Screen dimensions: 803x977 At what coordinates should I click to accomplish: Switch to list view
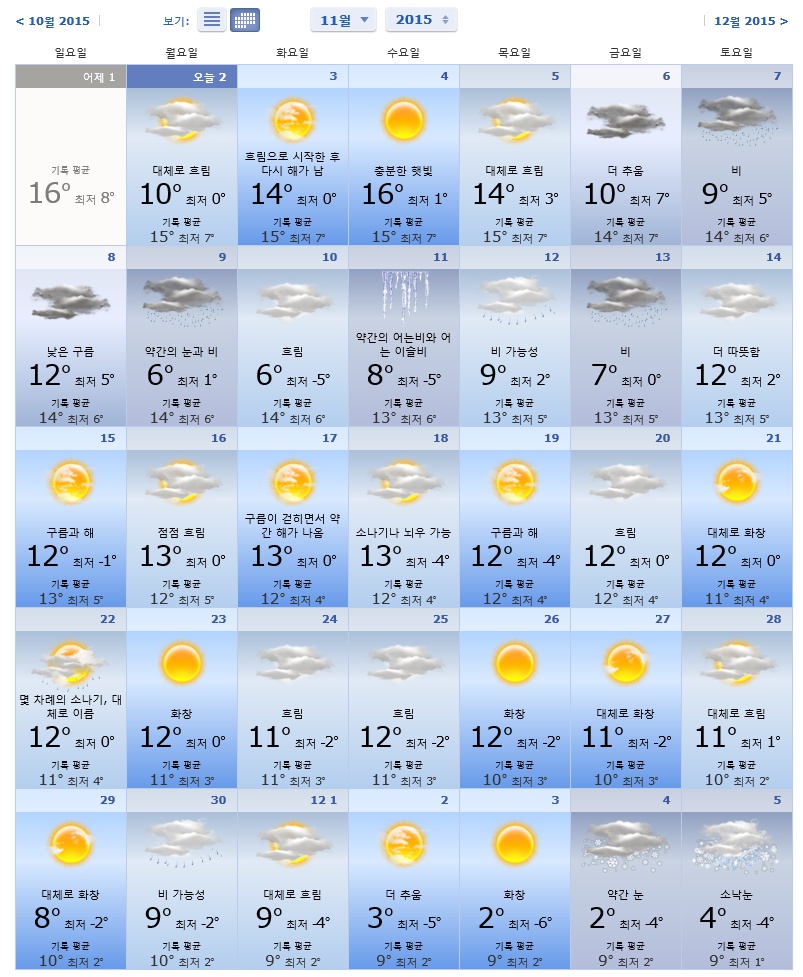click(x=211, y=19)
